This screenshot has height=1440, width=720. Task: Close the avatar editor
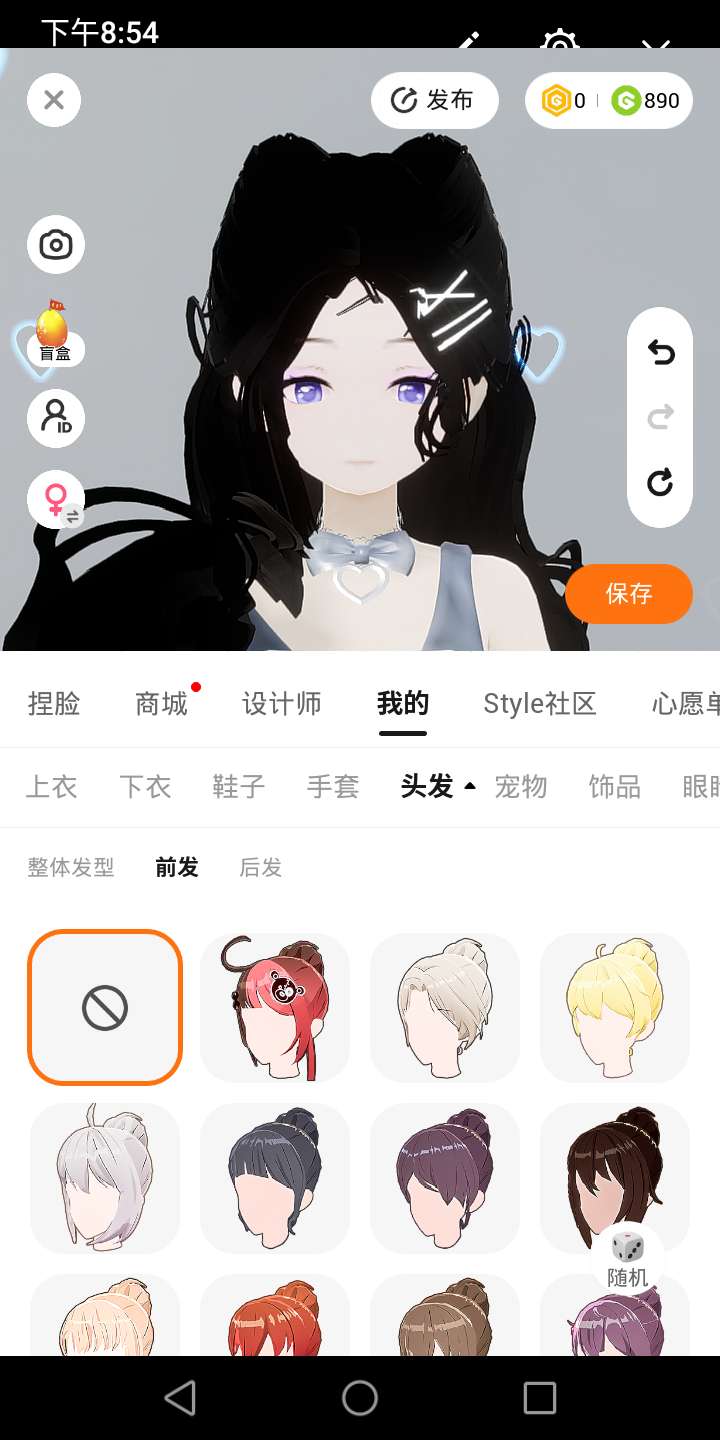coord(54,100)
